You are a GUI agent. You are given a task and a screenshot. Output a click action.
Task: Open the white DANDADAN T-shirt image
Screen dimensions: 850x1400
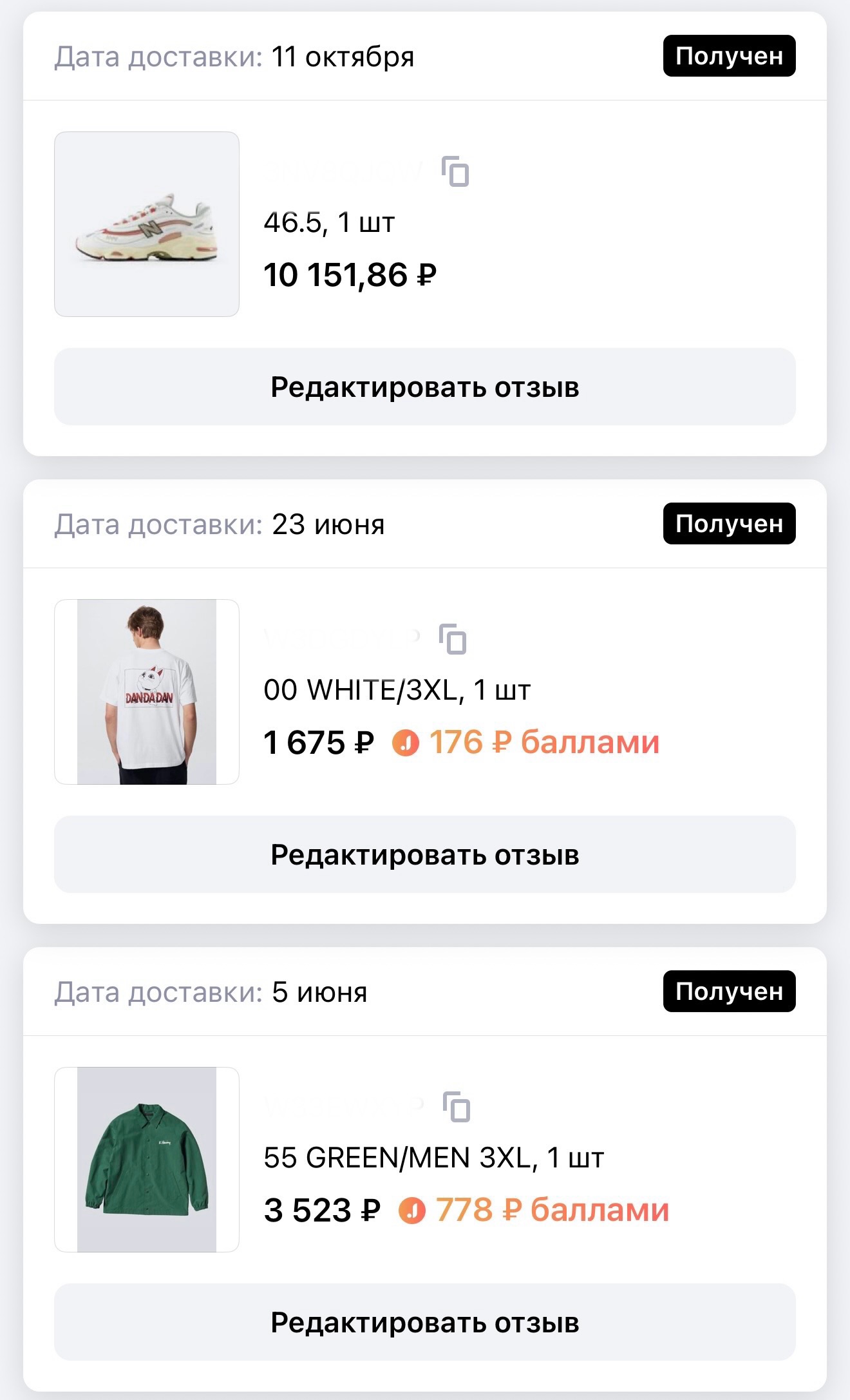click(x=147, y=692)
